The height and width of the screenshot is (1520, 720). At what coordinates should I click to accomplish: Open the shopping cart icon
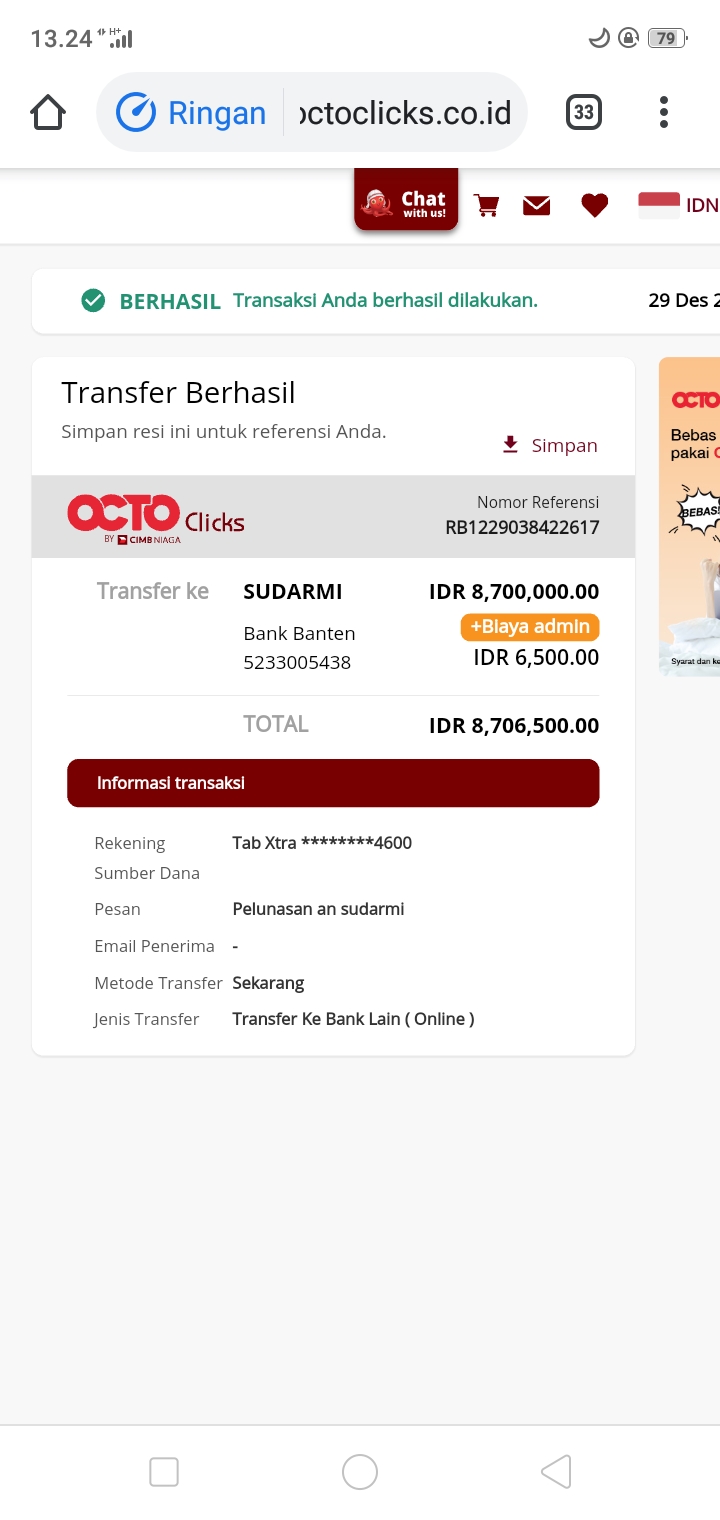click(x=487, y=206)
